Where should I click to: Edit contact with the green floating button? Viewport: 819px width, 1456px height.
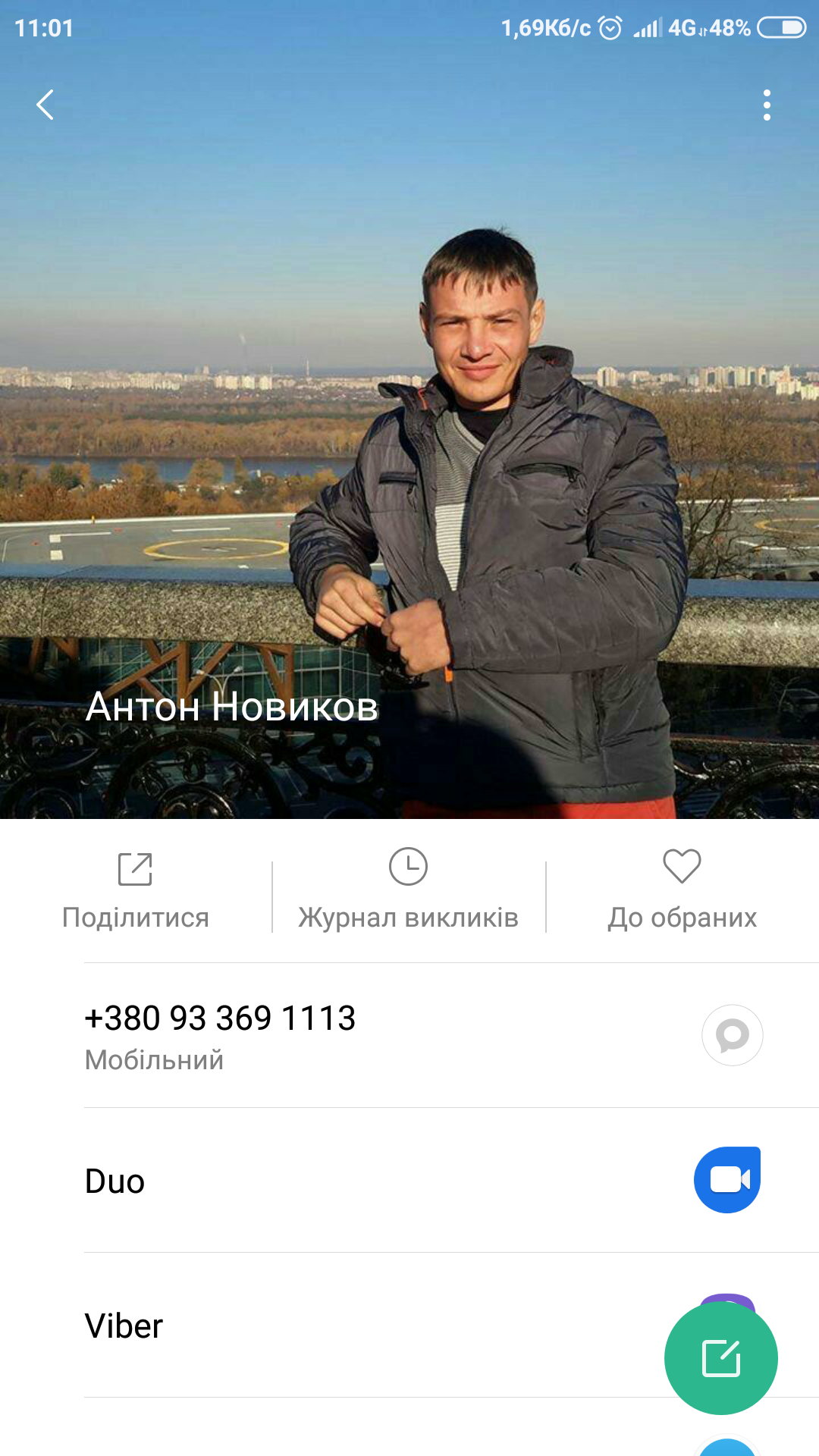[x=720, y=1357]
